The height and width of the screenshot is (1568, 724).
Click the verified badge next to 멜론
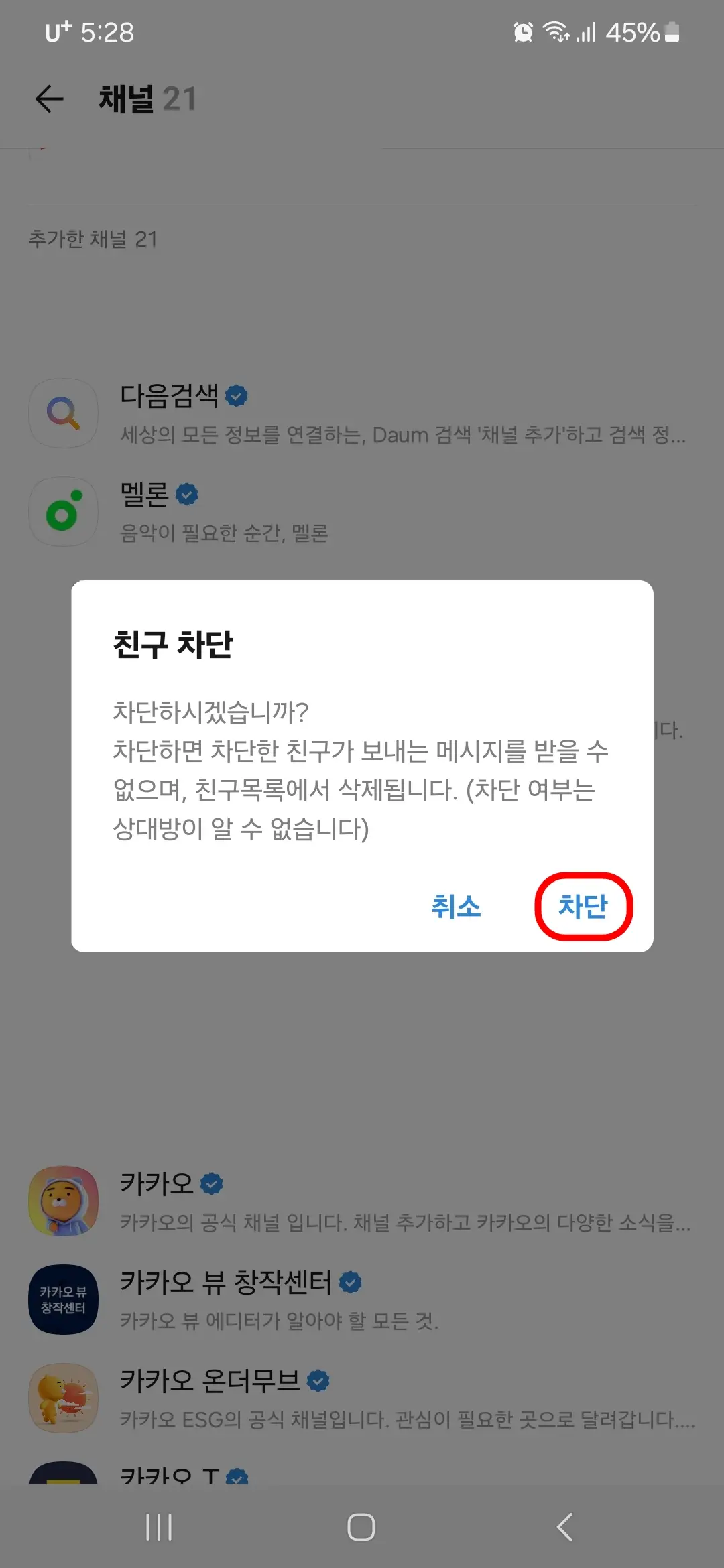point(187,494)
